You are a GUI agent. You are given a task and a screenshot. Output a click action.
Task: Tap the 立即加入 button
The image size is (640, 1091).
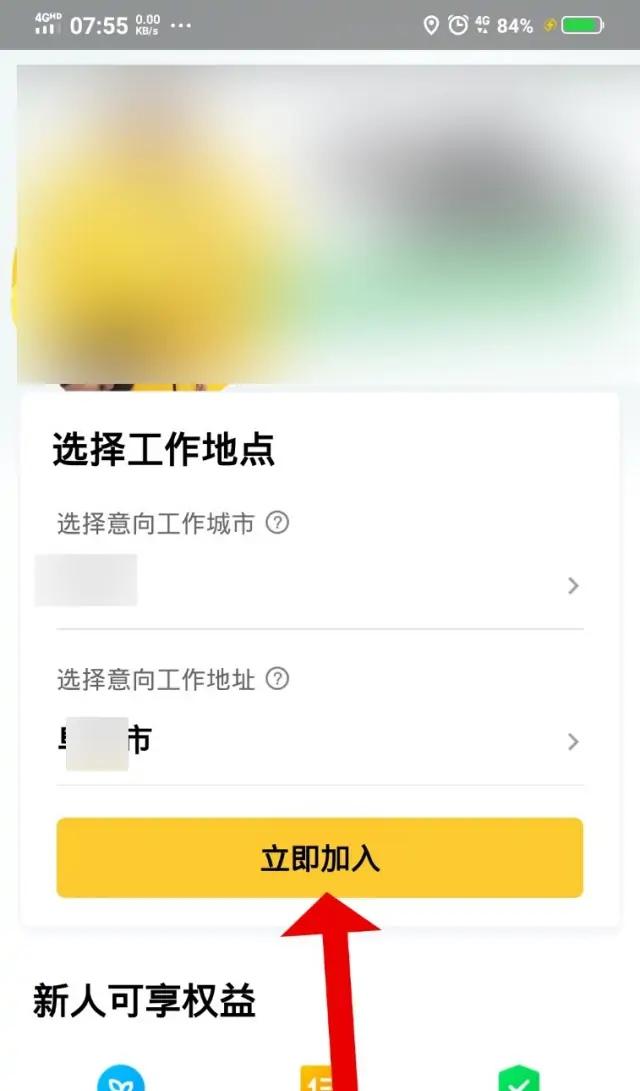click(319, 857)
